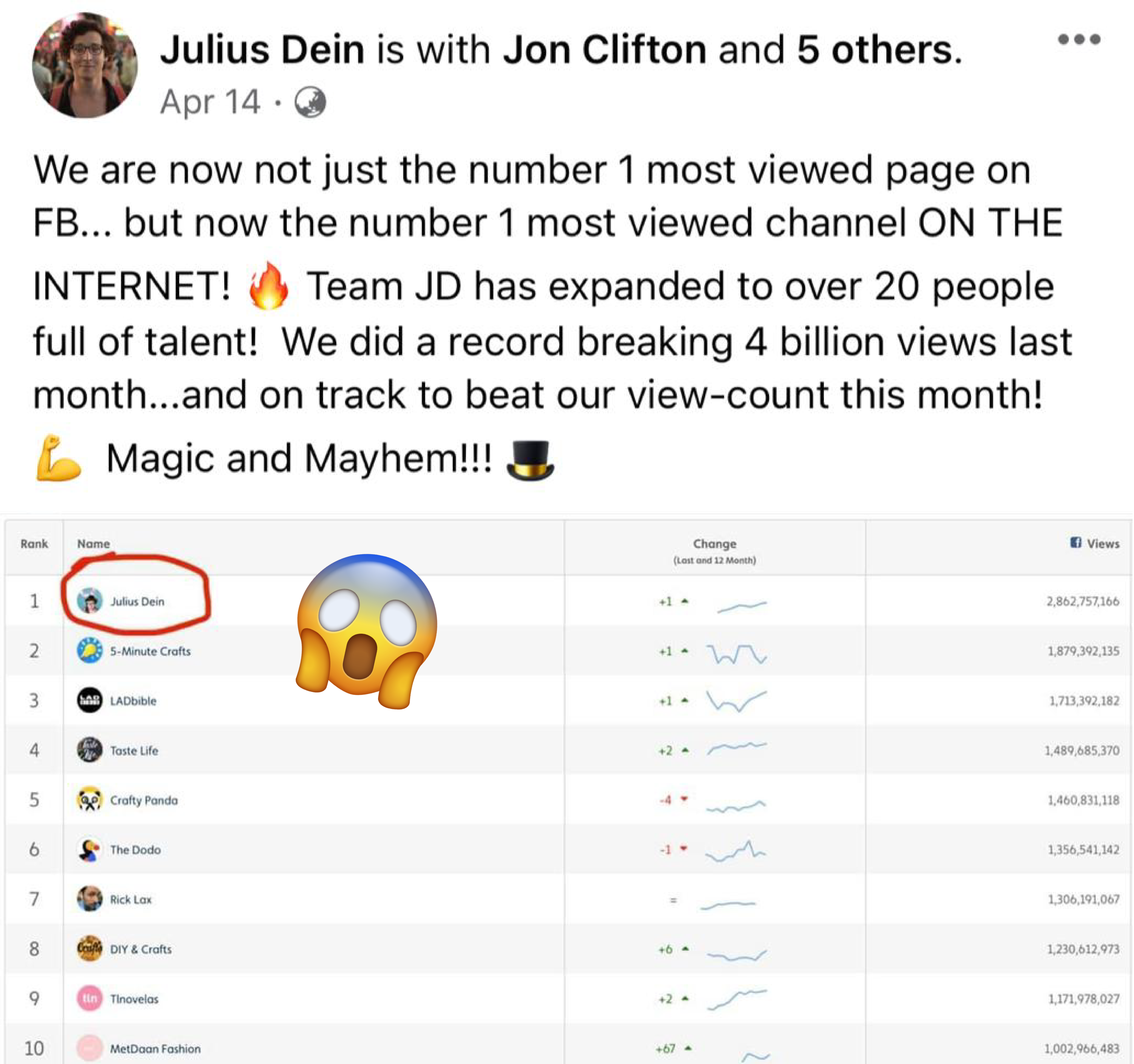Visit Julius Dein's page from the name
1134x1064 pixels.
coord(262,50)
